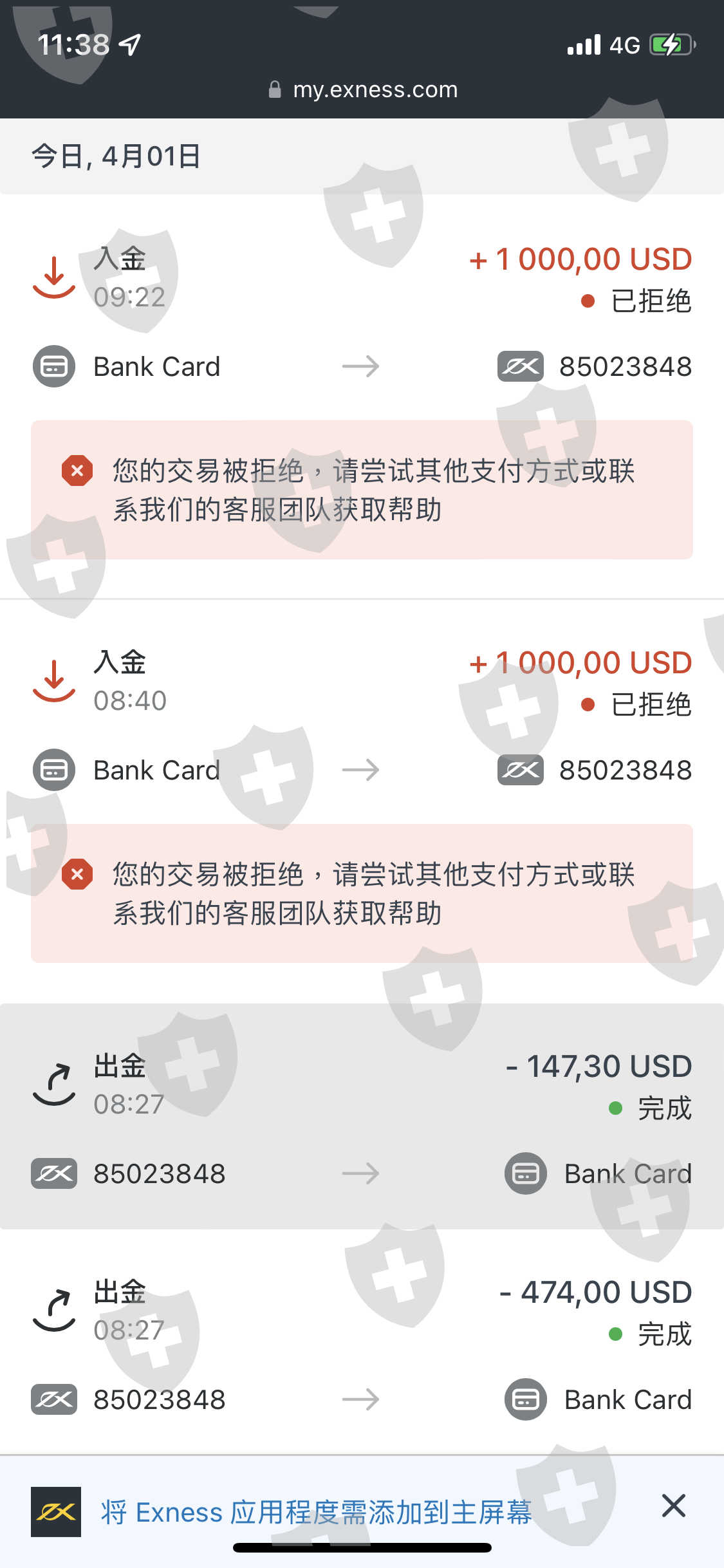The image size is (724, 1568).
Task: Open the rejected 09:22 deposit transaction
Action: (x=362, y=396)
